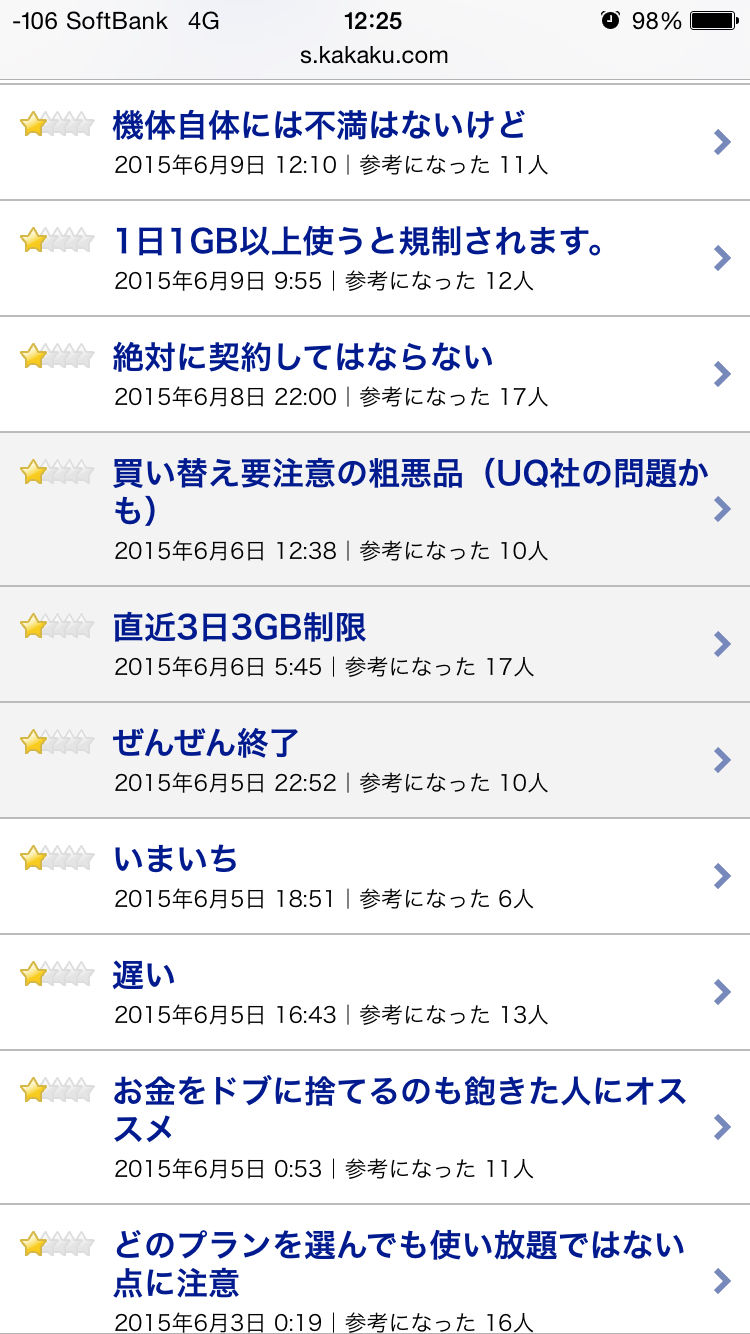Open review '機体自体には不満はないけど'
Viewport: 750px width, 1334px height.
pyautogui.click(x=375, y=143)
